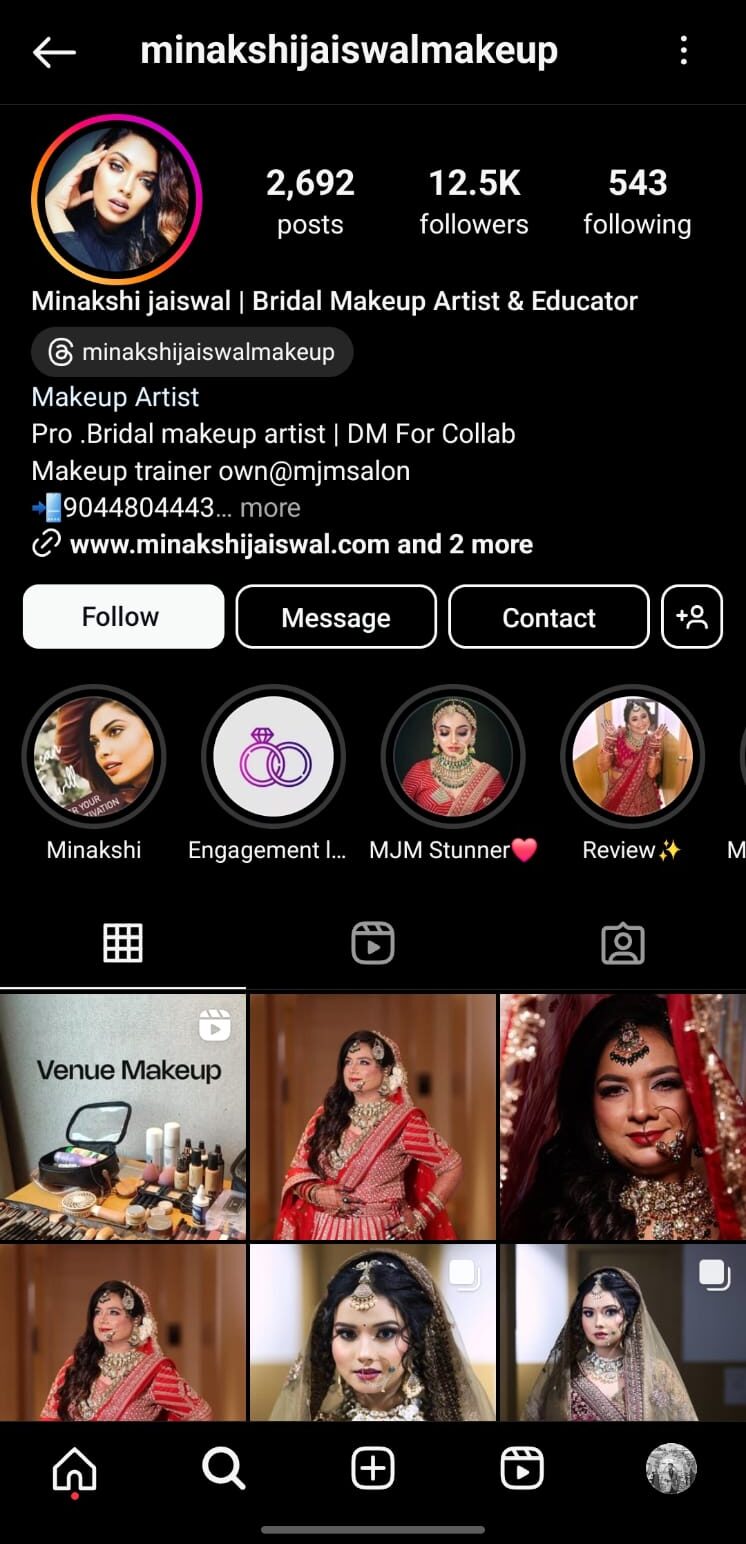Open the Message option
Viewport: 746px width, 1544px height.
335,617
